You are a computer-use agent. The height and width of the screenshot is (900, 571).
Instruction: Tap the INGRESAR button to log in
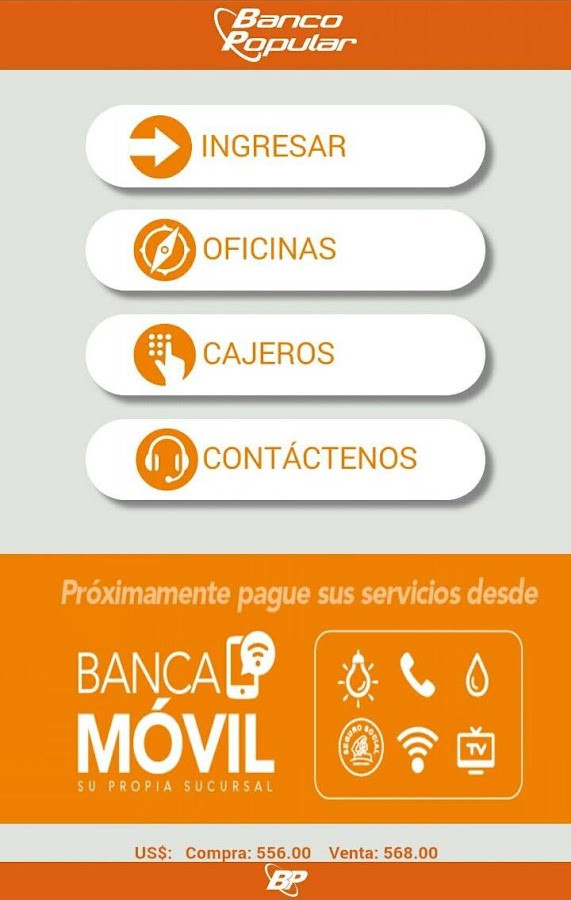click(285, 146)
